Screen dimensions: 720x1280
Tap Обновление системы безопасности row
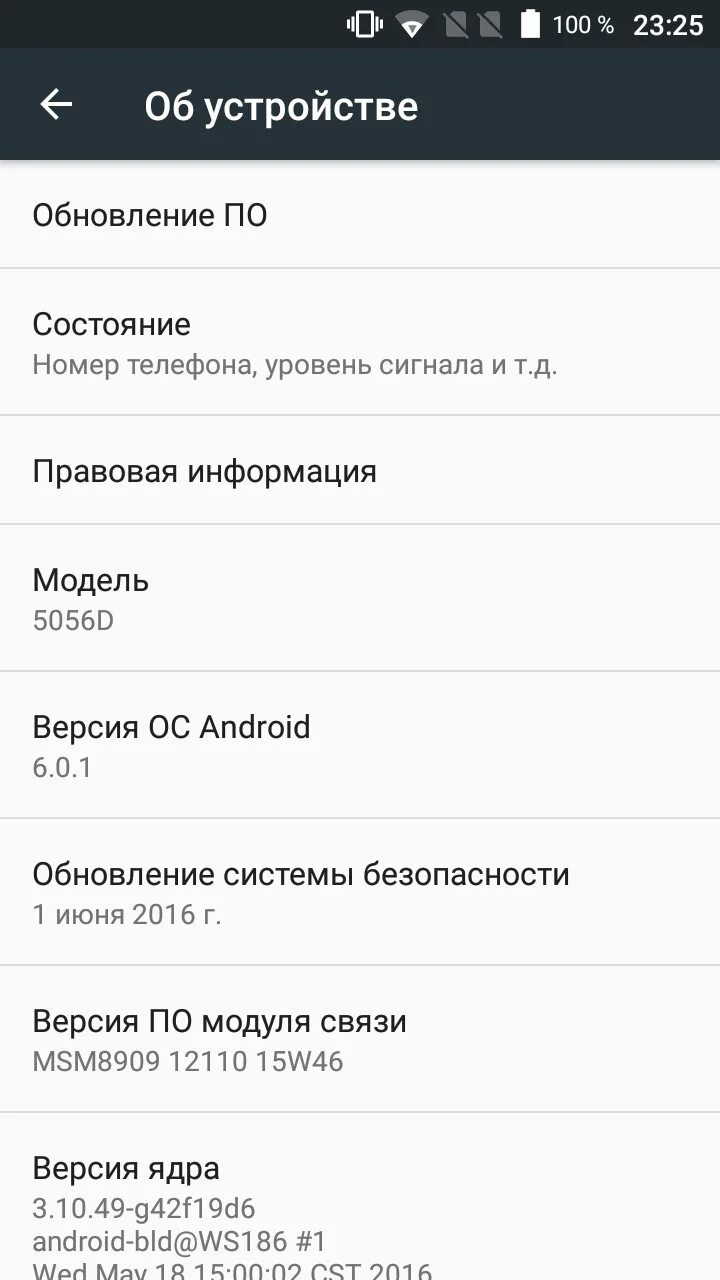360,892
